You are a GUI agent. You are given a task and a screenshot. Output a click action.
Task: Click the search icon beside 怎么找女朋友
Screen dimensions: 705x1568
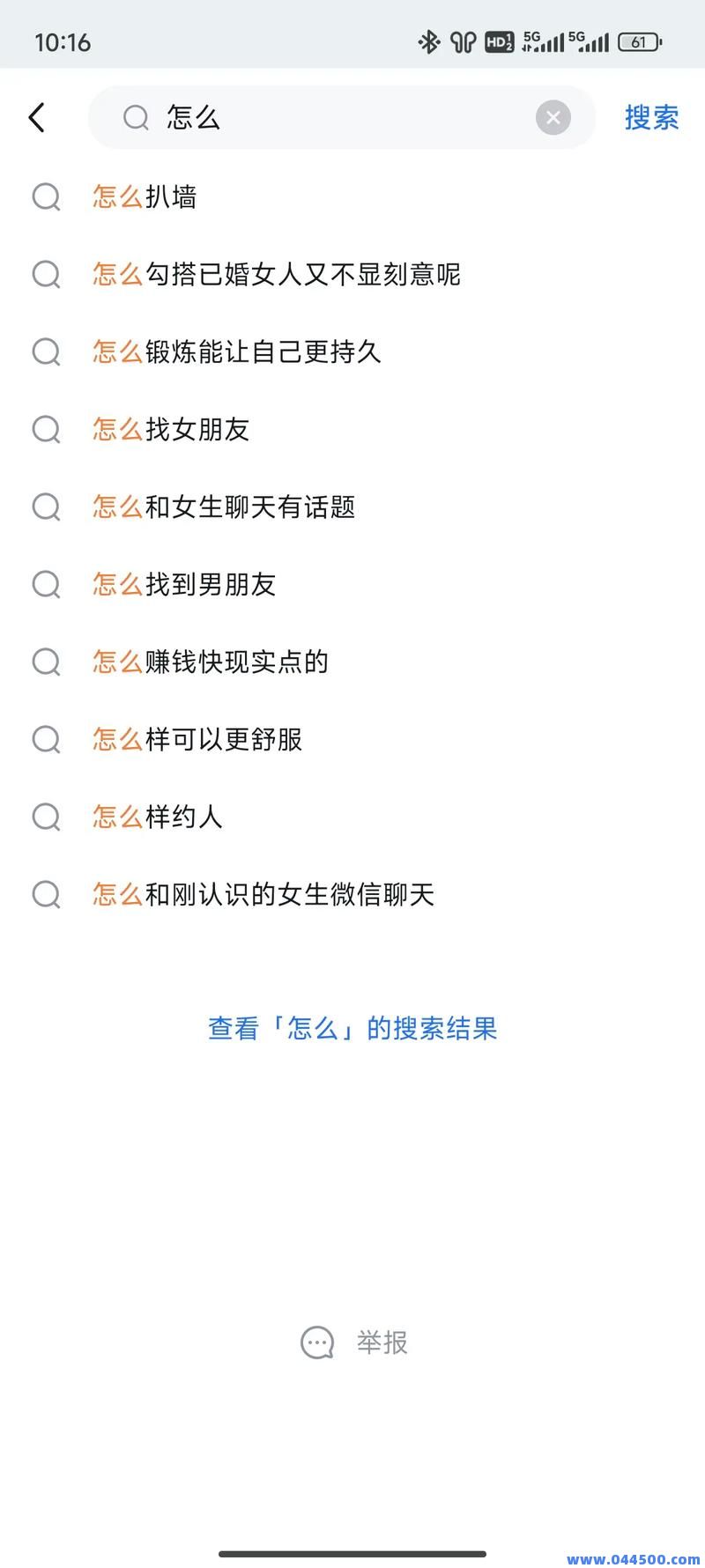click(x=46, y=430)
